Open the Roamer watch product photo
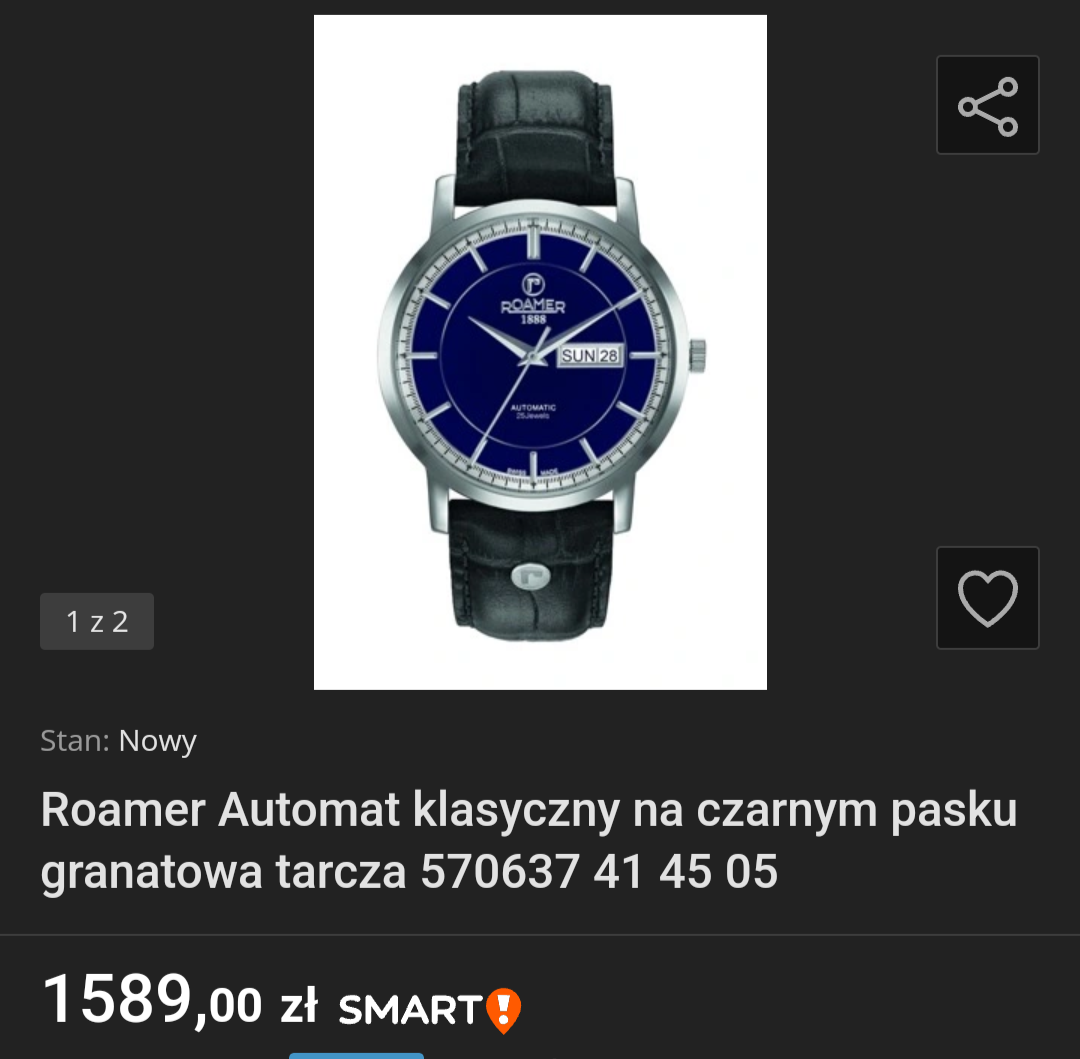The image size is (1080, 1059). pos(540,352)
